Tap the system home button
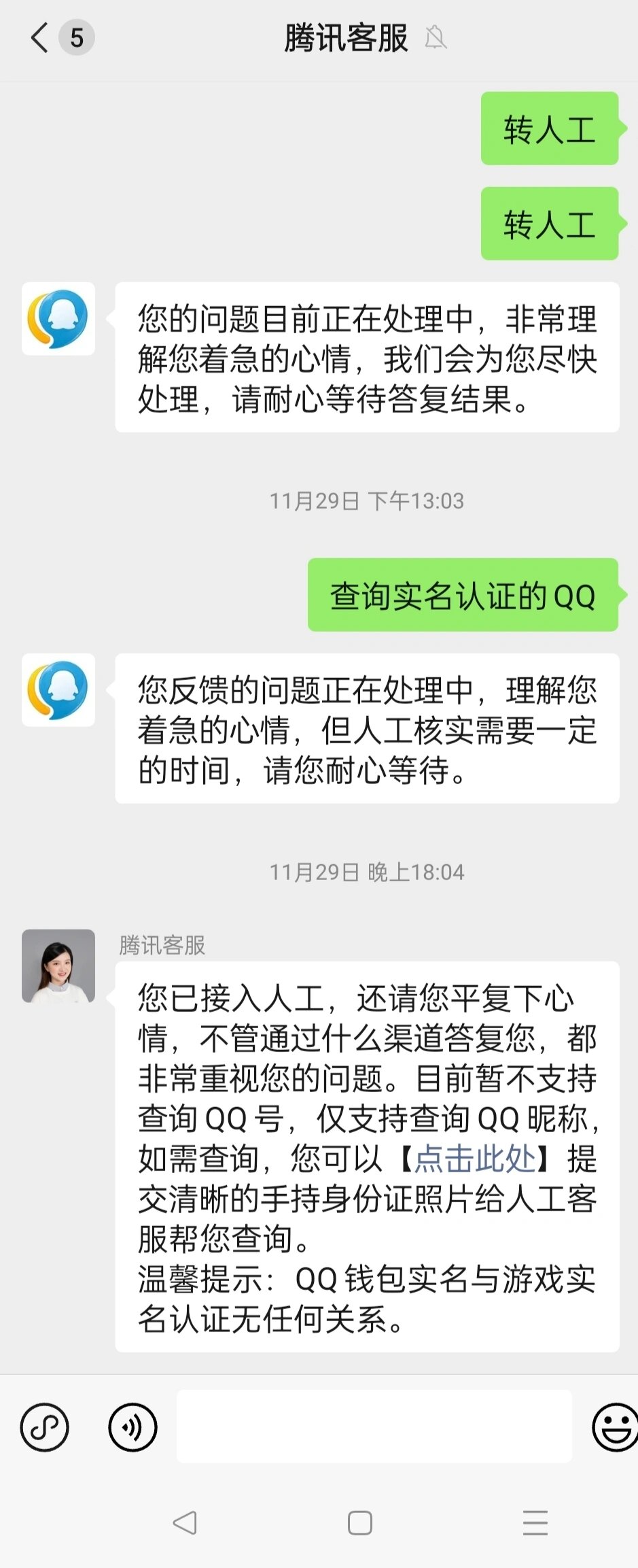The image size is (638, 1568). tap(359, 1522)
